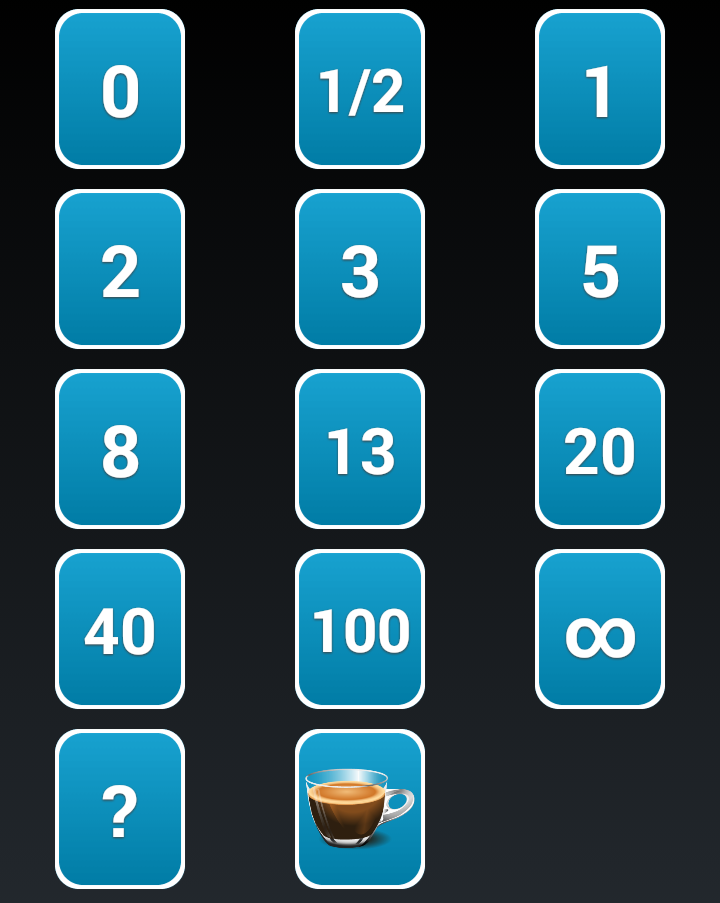This screenshot has width=720, height=903.
Task: Tap the card with value 1
Action: pyautogui.click(x=599, y=88)
